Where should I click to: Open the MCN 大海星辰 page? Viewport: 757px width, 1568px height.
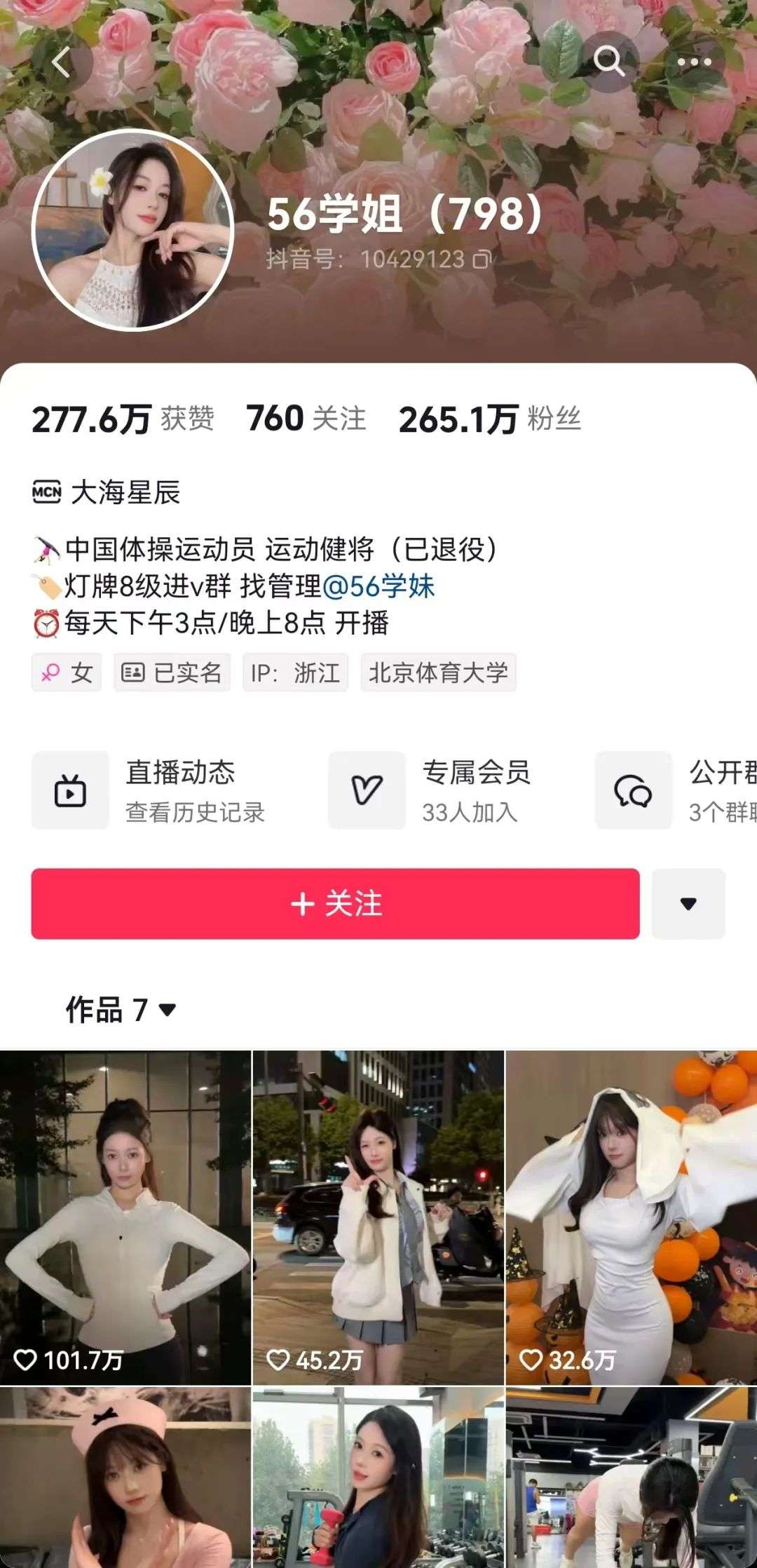click(107, 492)
